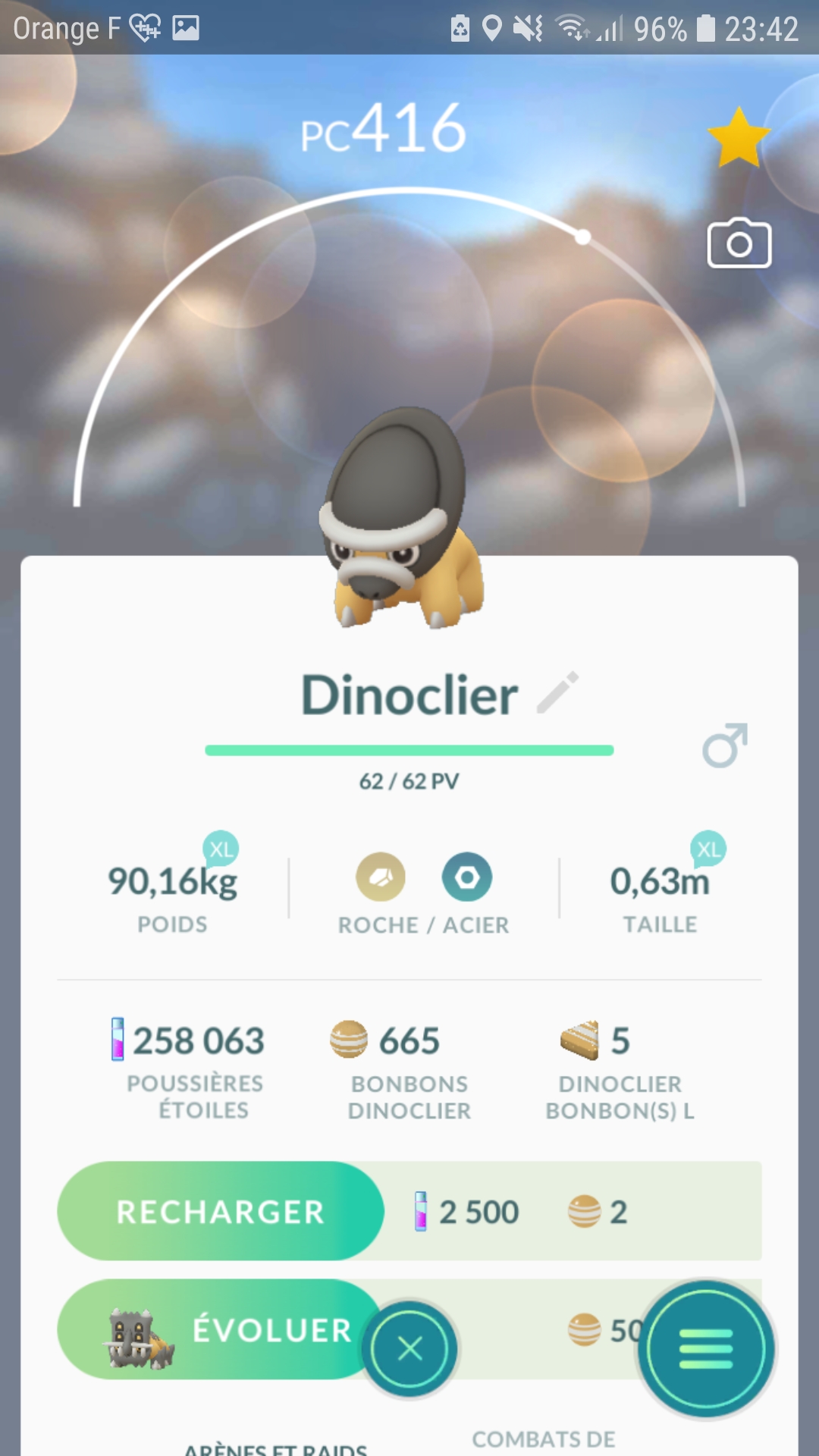
Task: Edit Dinoclier's nickname with the pencil
Action: tap(558, 692)
